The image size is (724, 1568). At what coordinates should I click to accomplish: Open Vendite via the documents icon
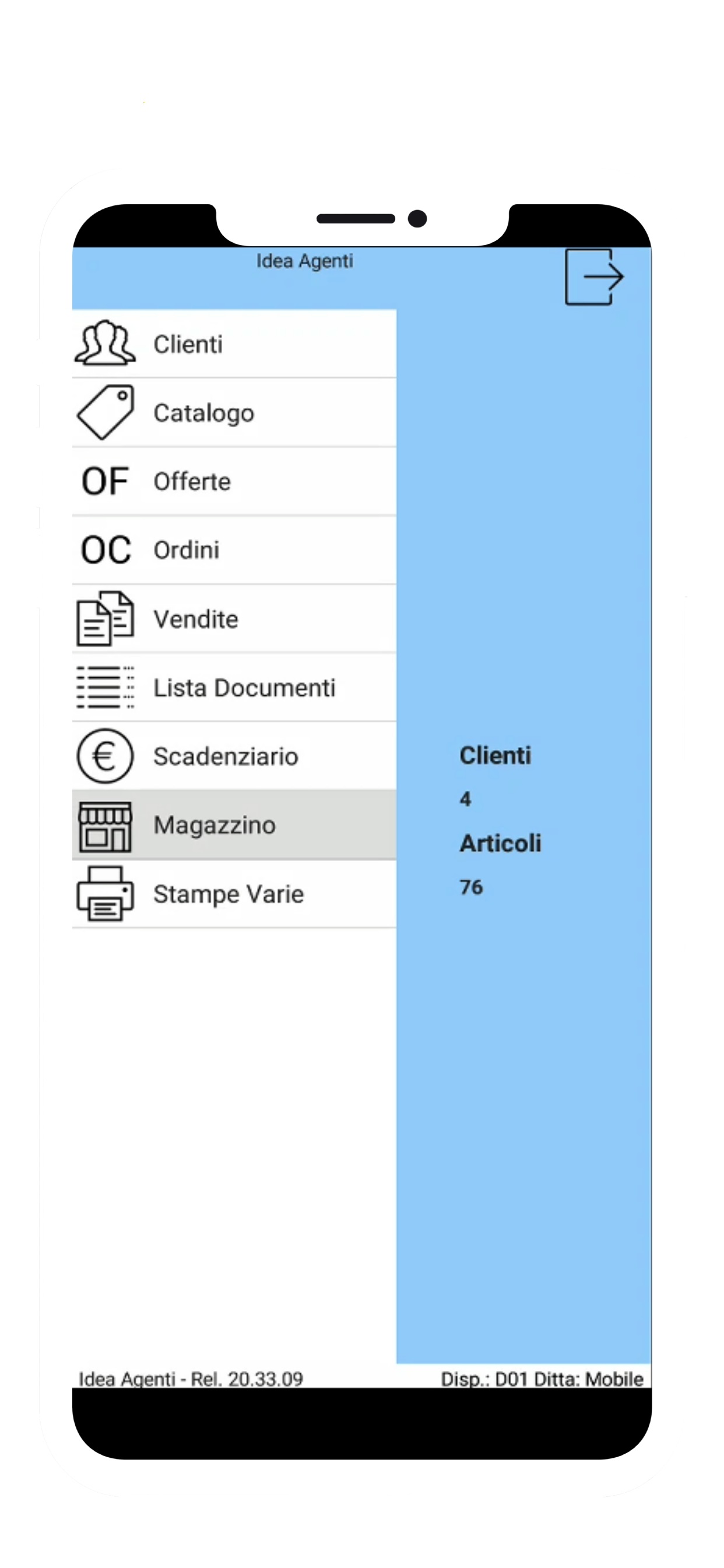[105, 619]
